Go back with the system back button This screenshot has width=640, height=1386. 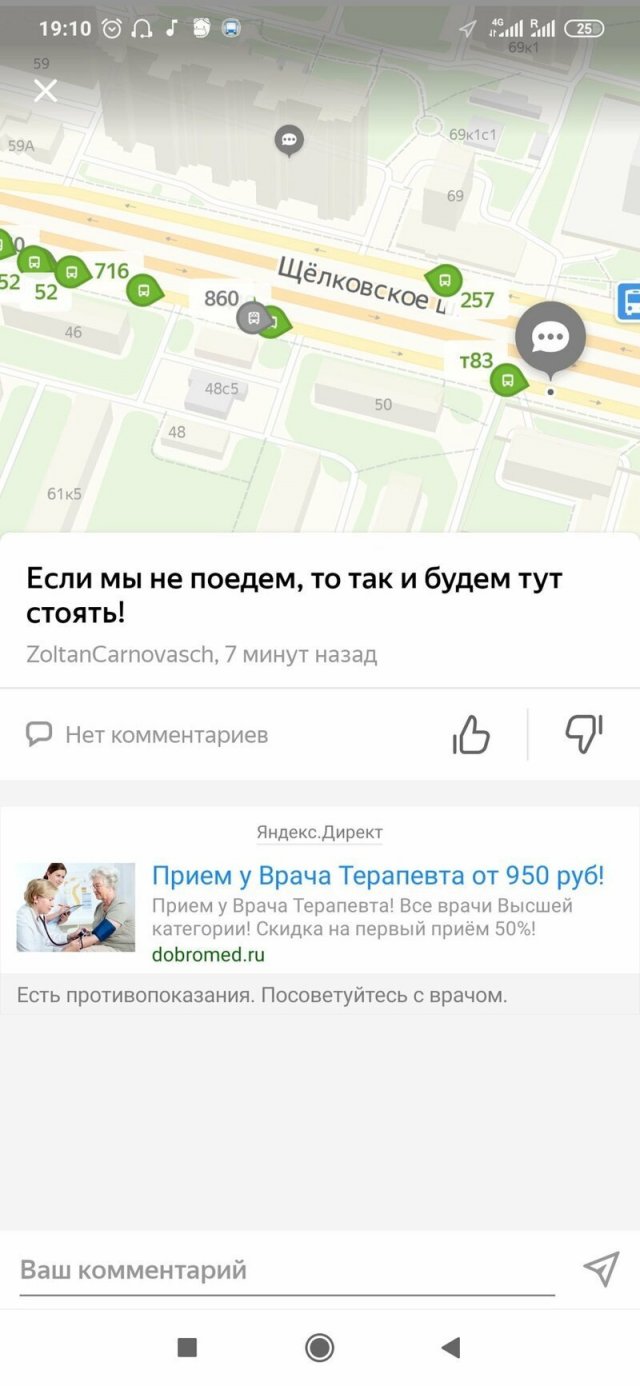coord(451,1347)
